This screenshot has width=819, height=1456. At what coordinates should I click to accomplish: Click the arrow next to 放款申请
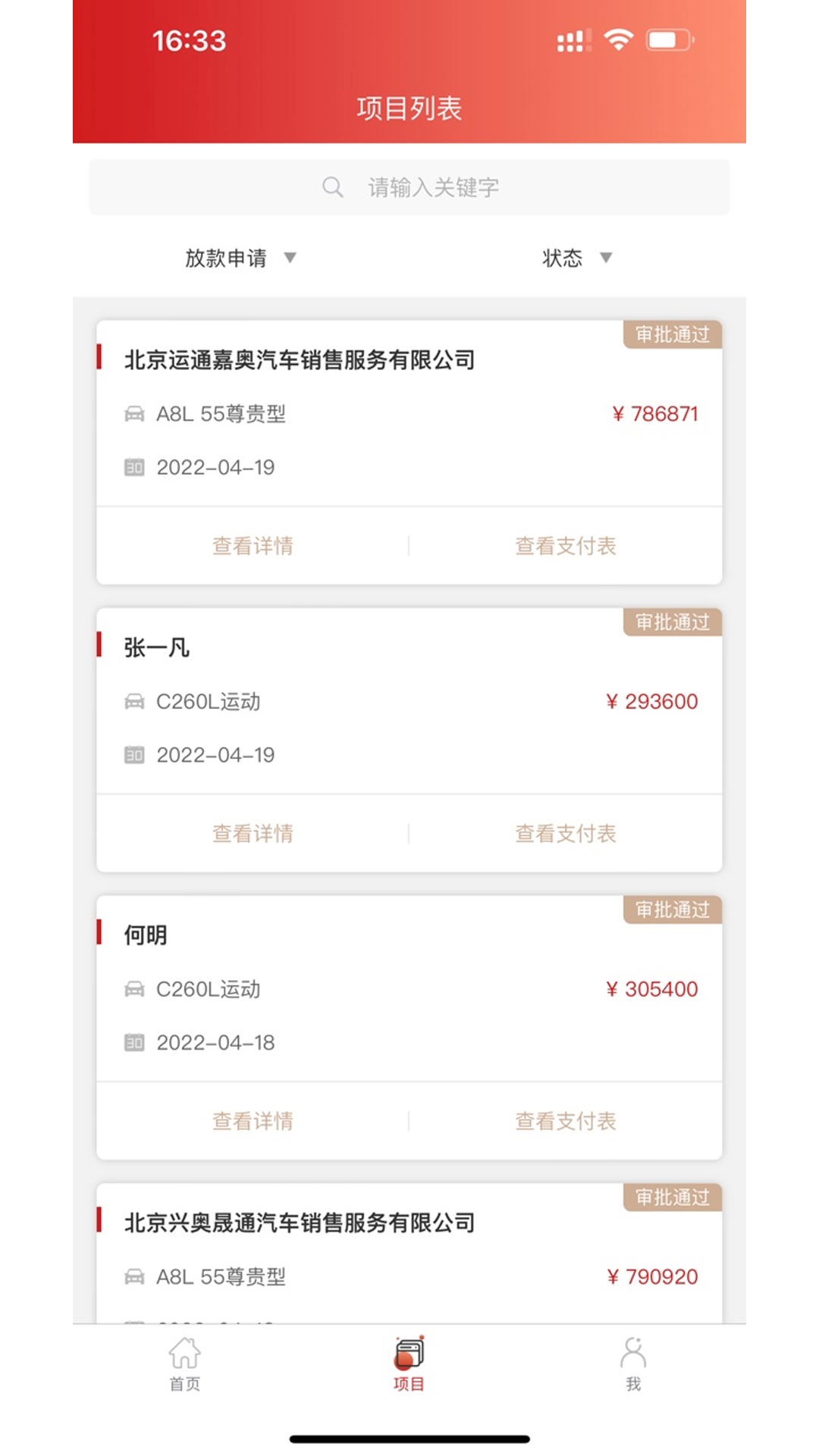click(x=290, y=259)
